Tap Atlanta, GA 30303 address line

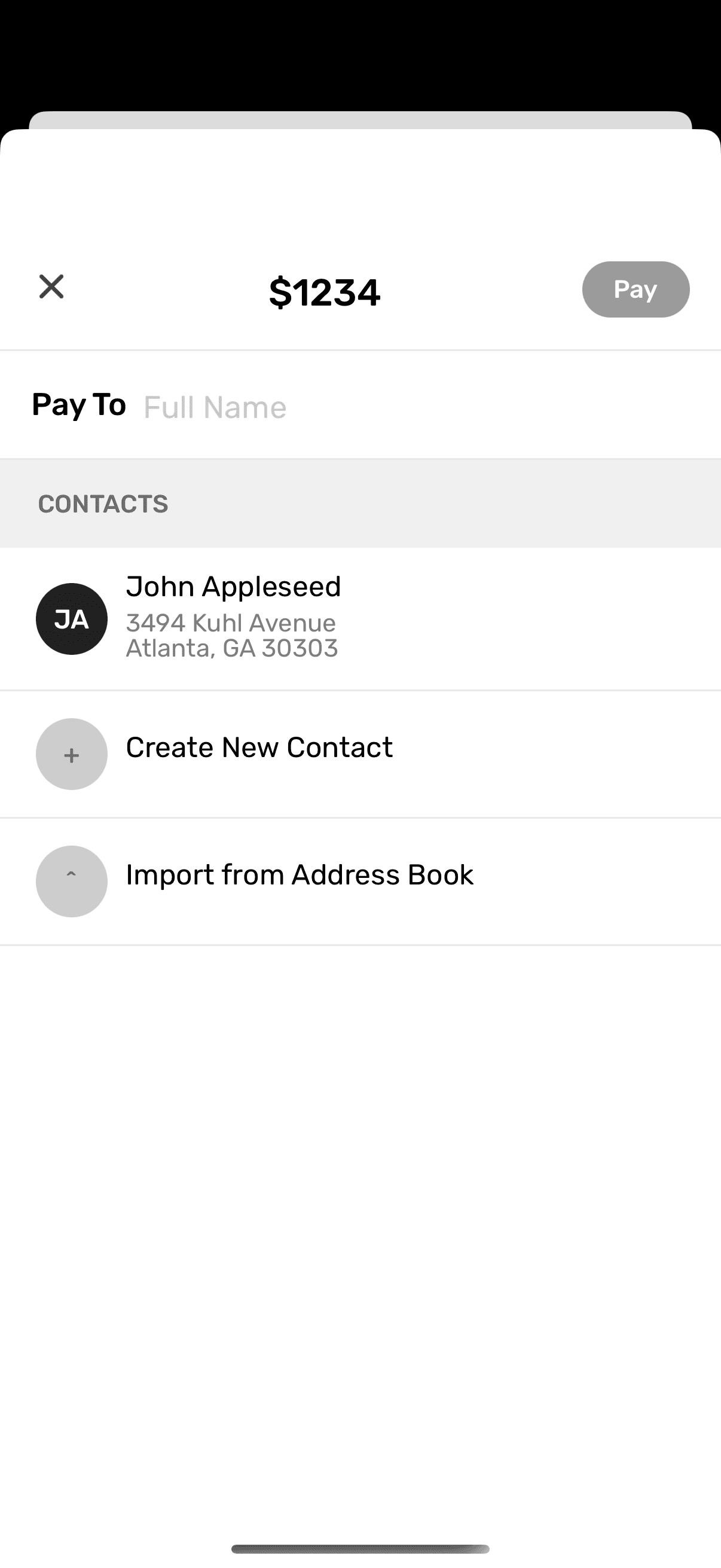(x=232, y=648)
